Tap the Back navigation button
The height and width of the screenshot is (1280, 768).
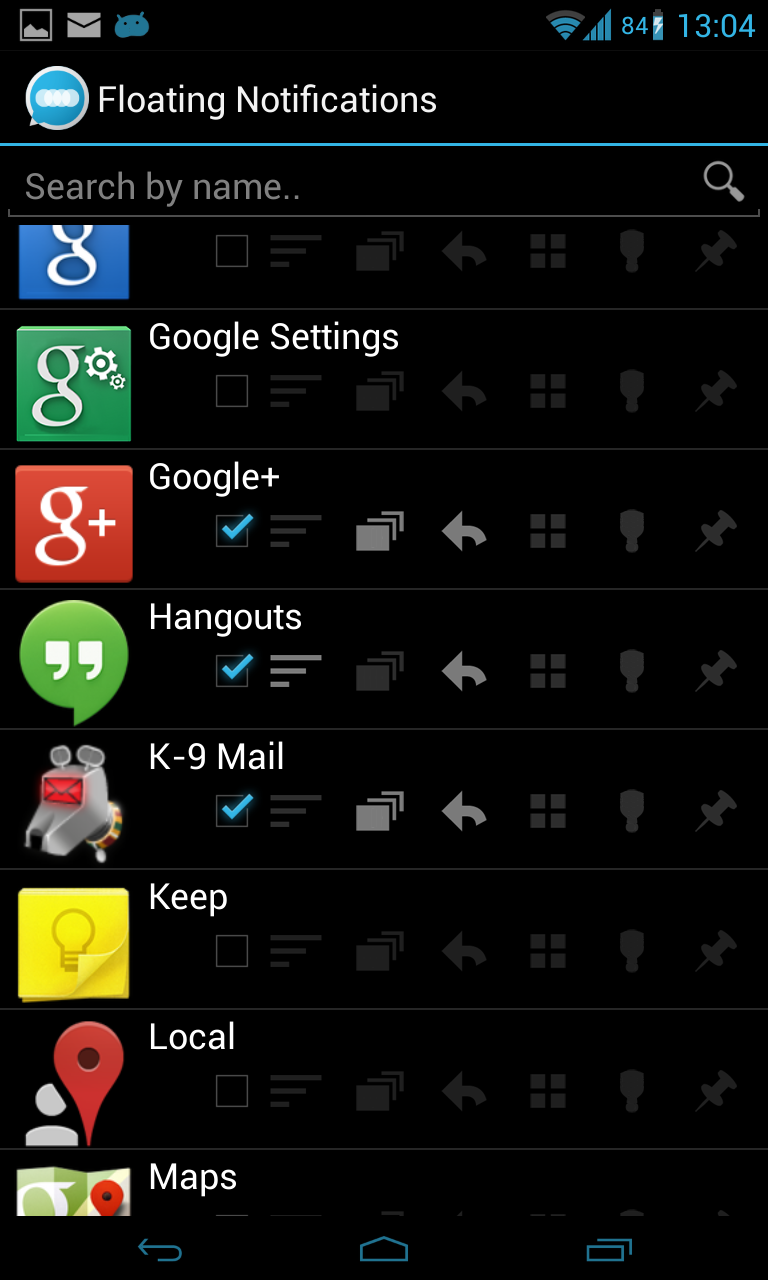158,1249
